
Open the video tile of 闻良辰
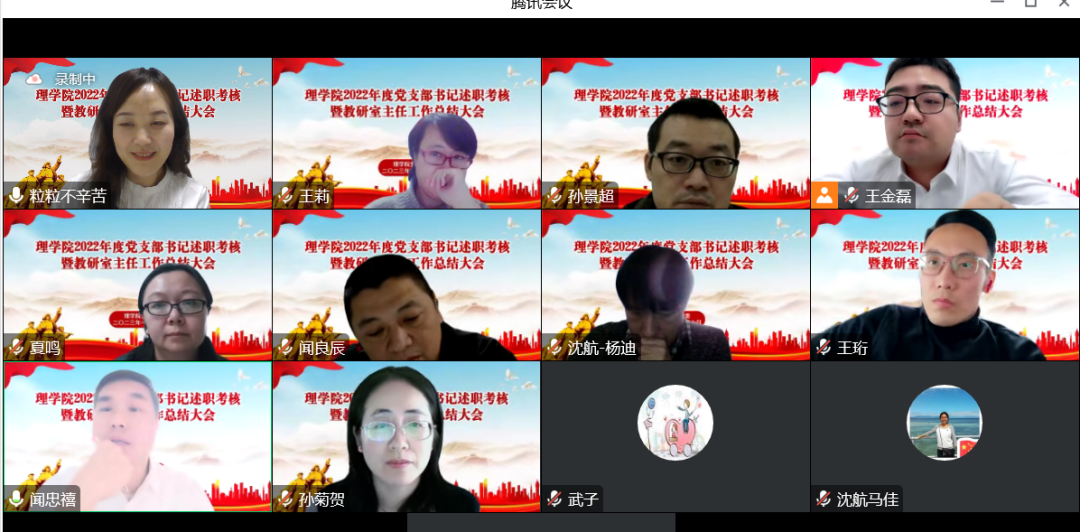(406, 285)
